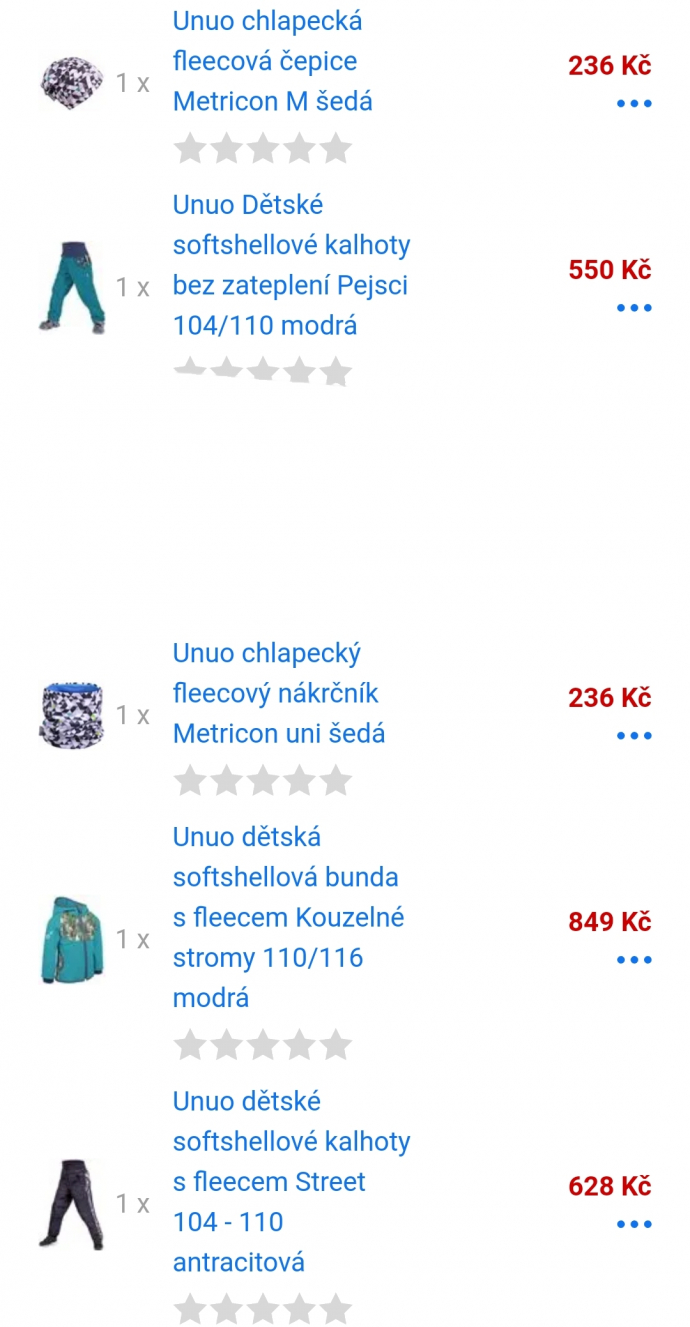This screenshot has height=1327, width=690.
Task: Open more options for the 550 Kč kalhoty
Action: click(x=633, y=308)
